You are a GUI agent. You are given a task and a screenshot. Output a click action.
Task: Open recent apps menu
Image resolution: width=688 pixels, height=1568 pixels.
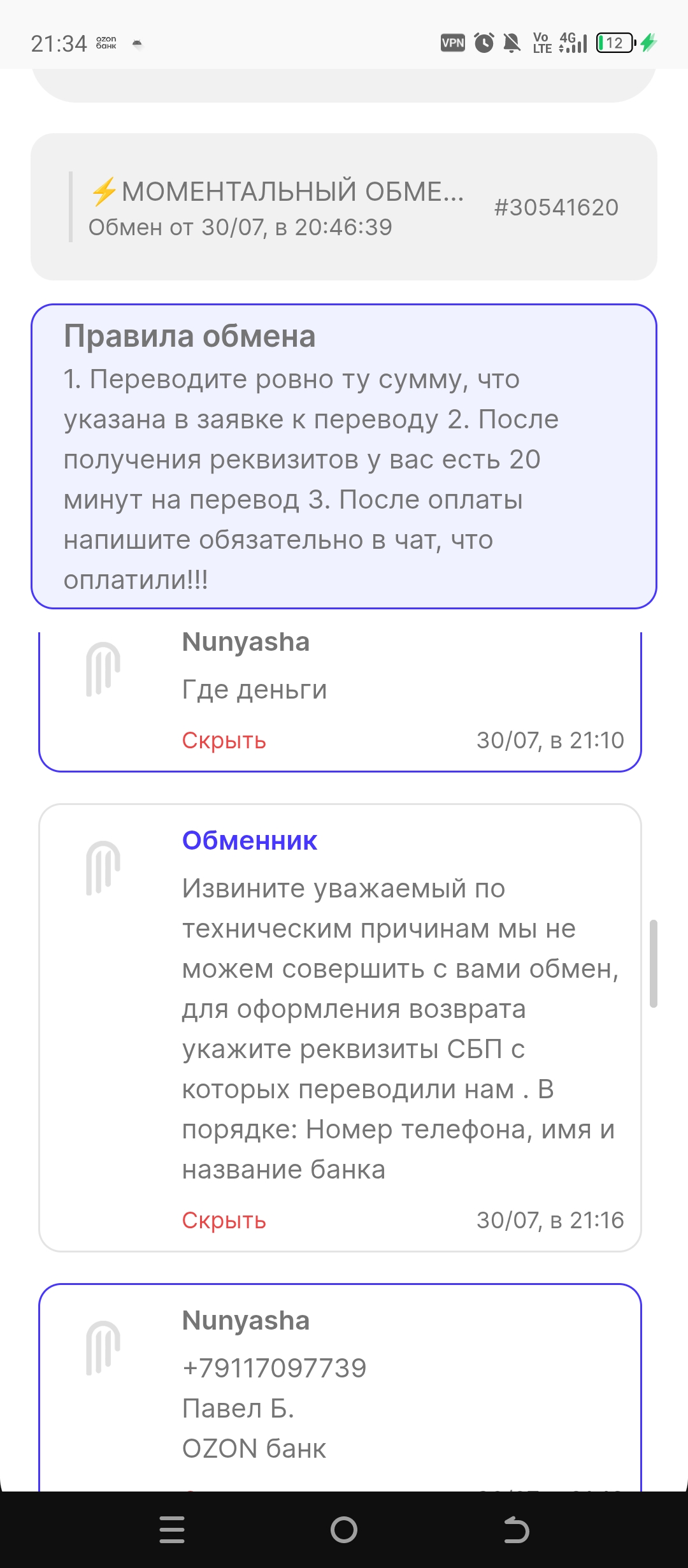pyautogui.click(x=172, y=1530)
